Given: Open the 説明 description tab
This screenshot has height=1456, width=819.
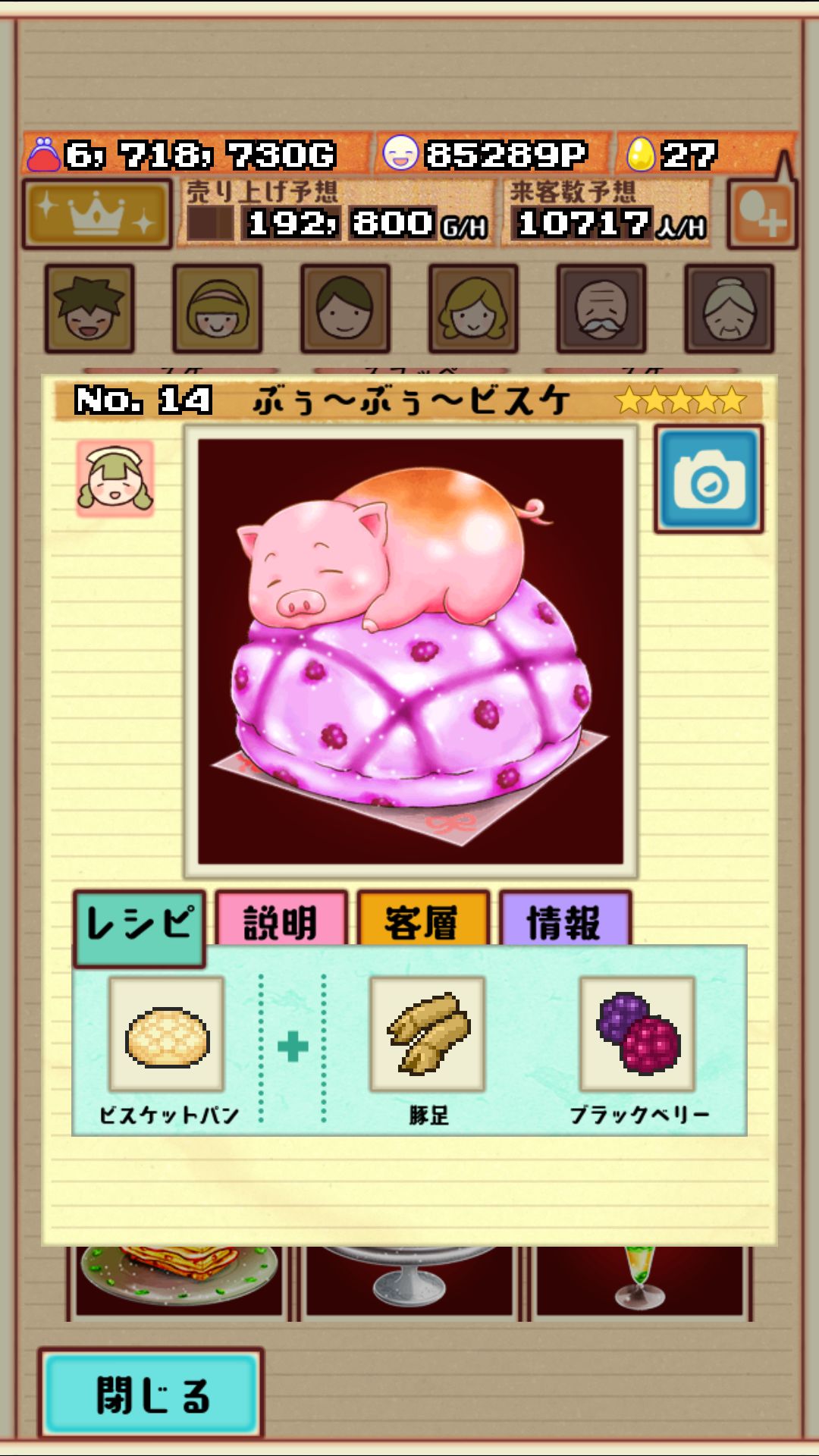Looking at the screenshot, I should point(281,922).
